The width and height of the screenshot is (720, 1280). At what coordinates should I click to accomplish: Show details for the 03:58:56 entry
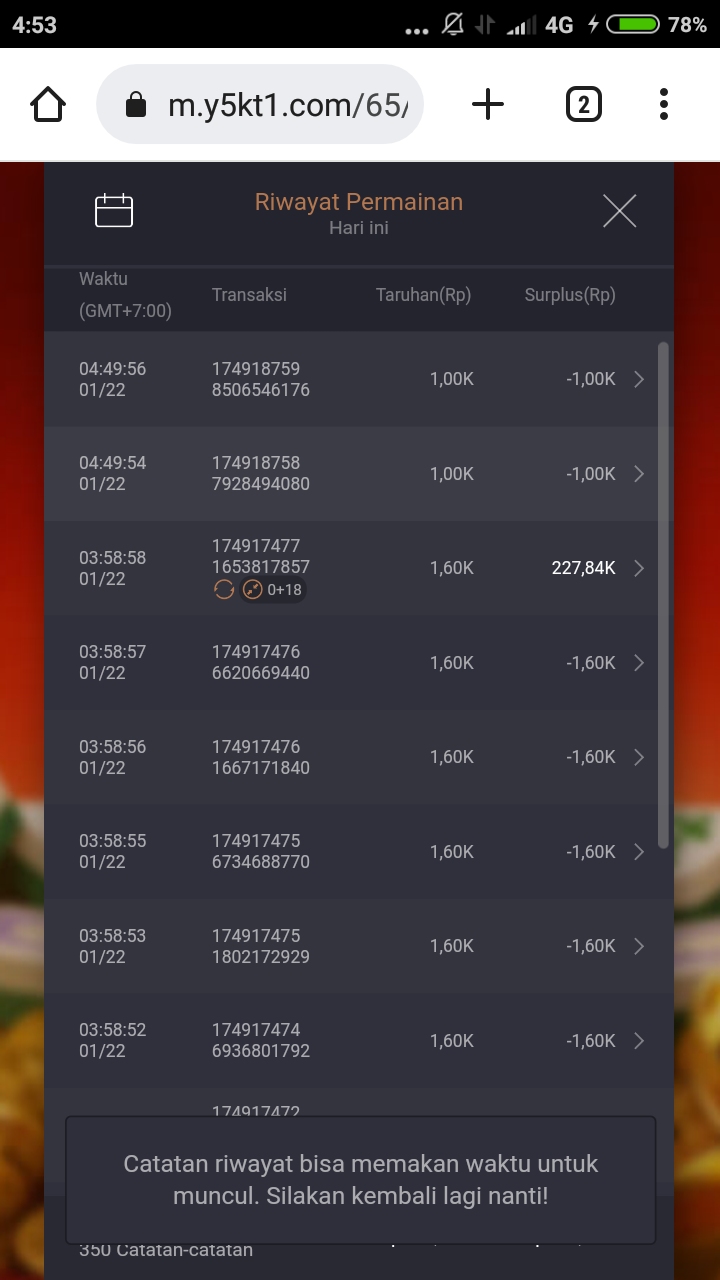point(358,757)
